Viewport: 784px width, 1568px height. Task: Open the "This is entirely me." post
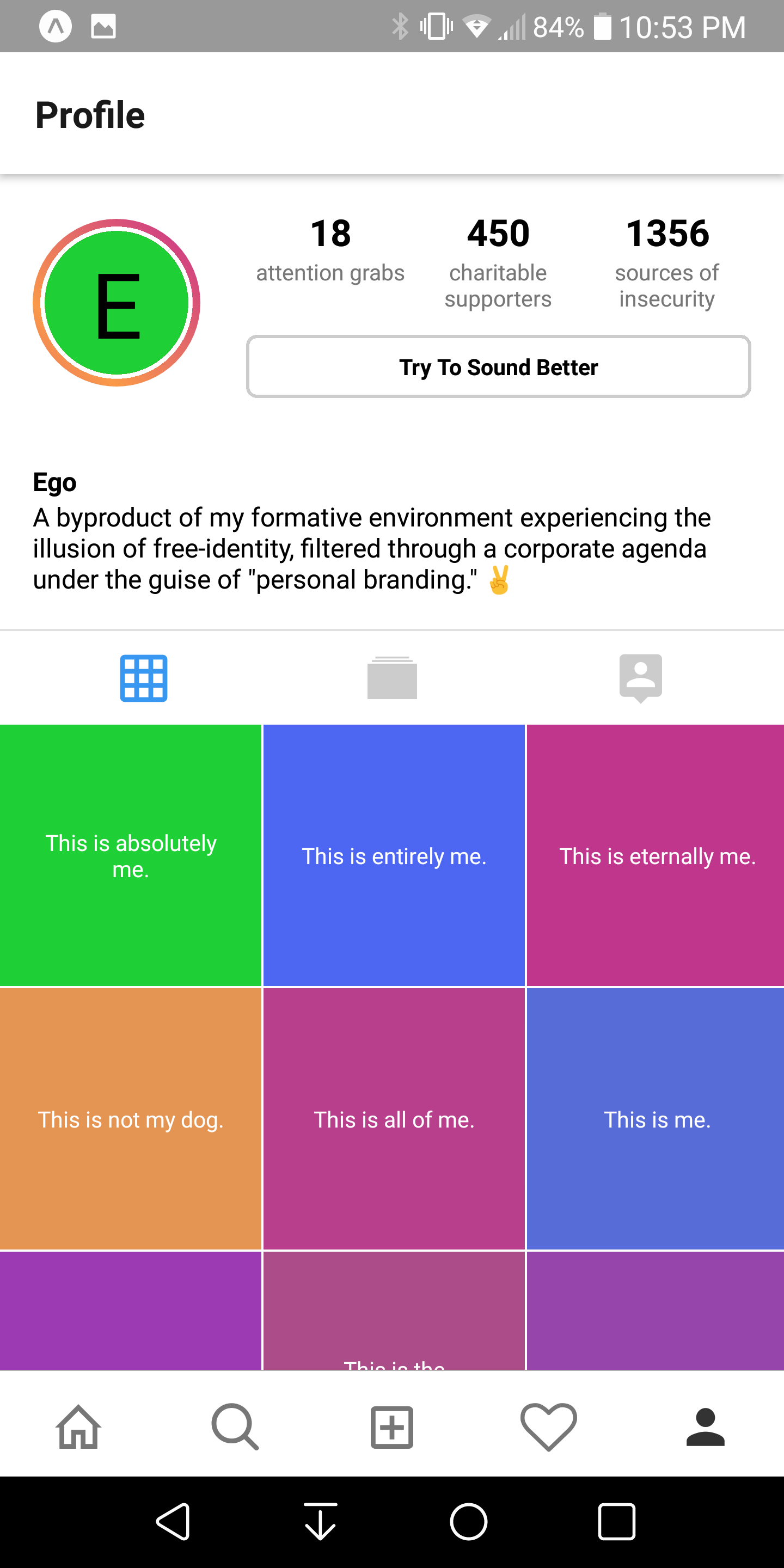pyautogui.click(x=394, y=855)
